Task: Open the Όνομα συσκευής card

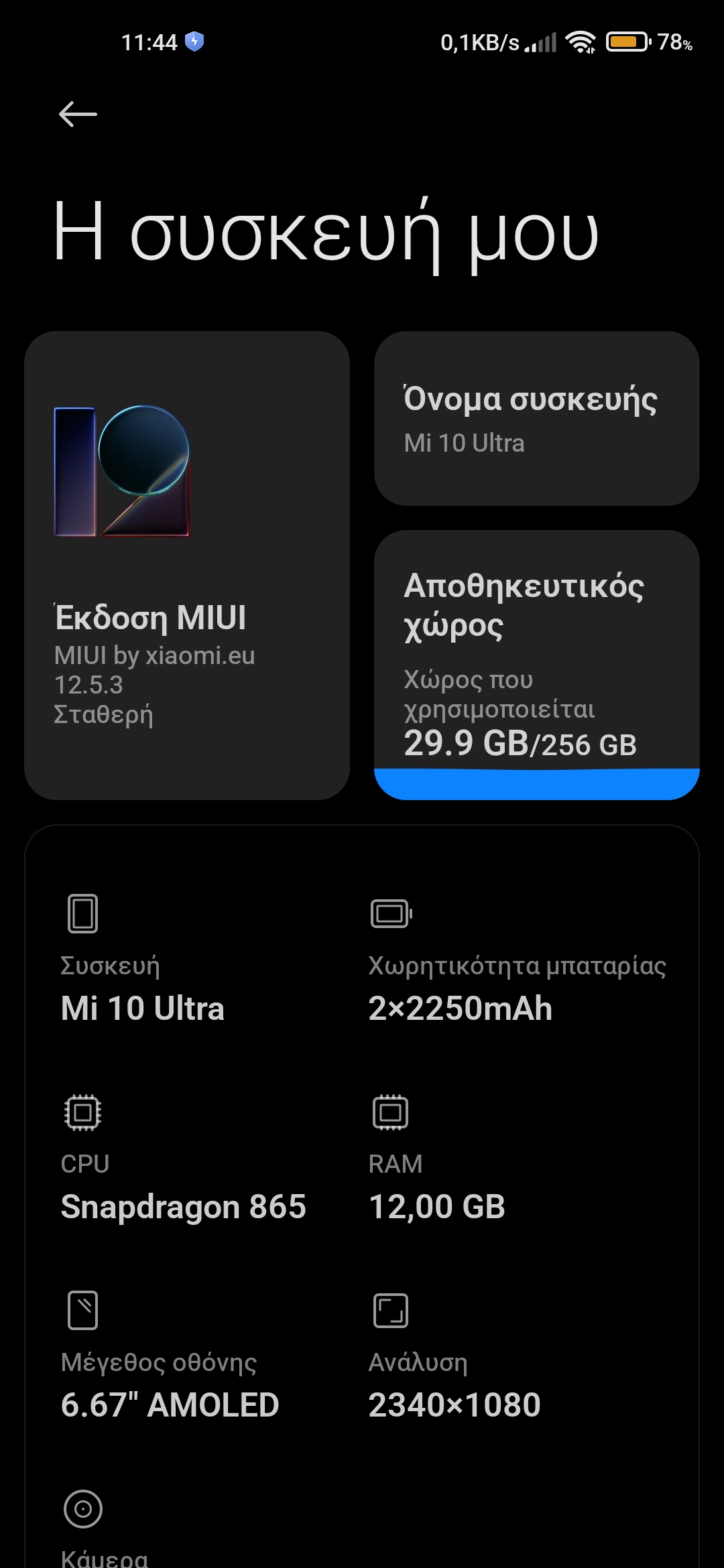Action: (536, 419)
